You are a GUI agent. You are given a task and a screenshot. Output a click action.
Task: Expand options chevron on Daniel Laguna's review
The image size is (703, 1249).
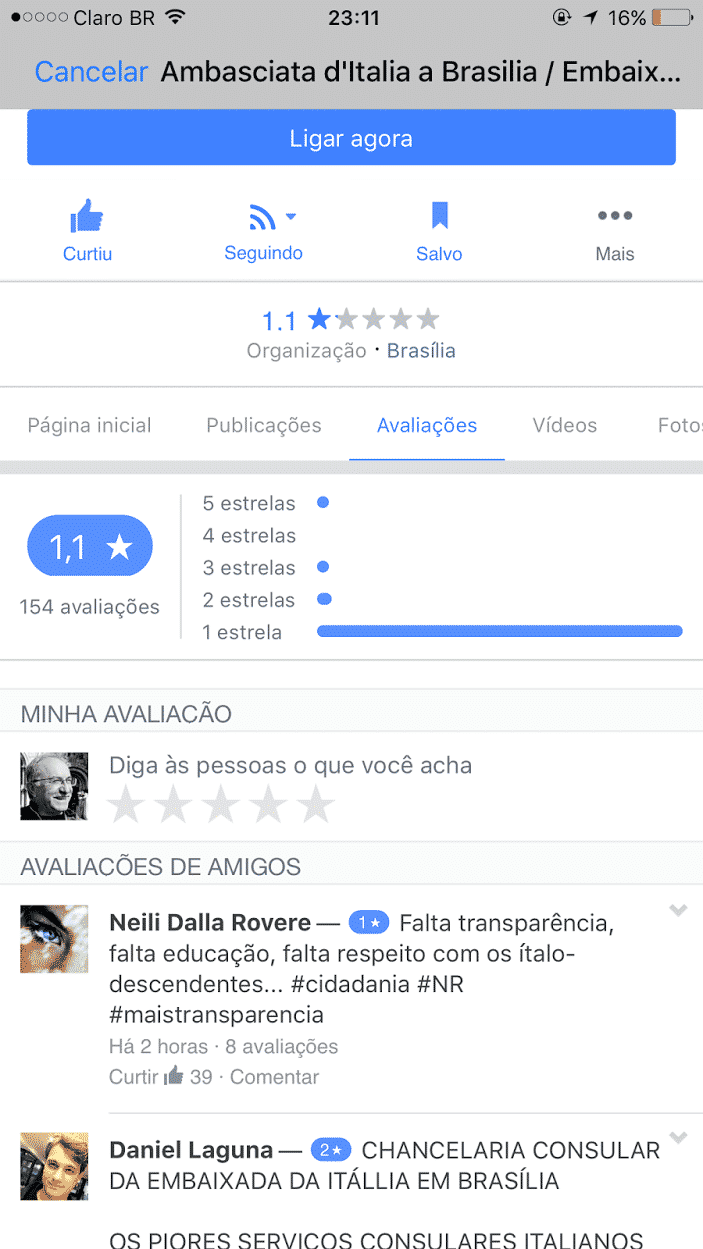pos(678,1138)
